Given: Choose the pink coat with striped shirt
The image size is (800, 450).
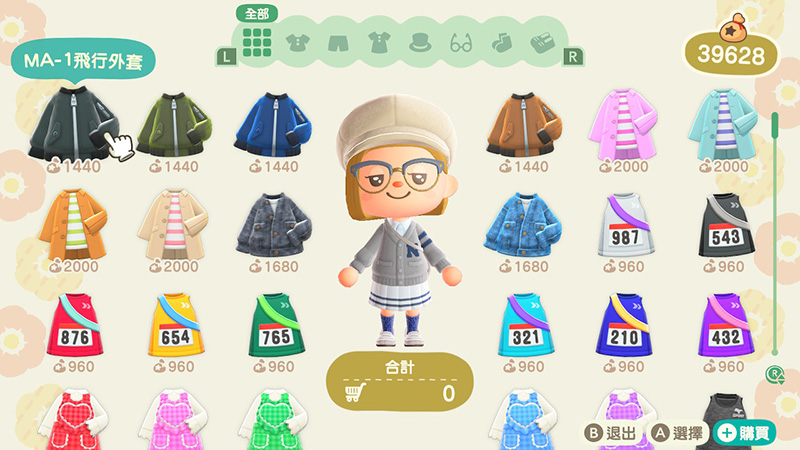Looking at the screenshot, I should (628, 125).
